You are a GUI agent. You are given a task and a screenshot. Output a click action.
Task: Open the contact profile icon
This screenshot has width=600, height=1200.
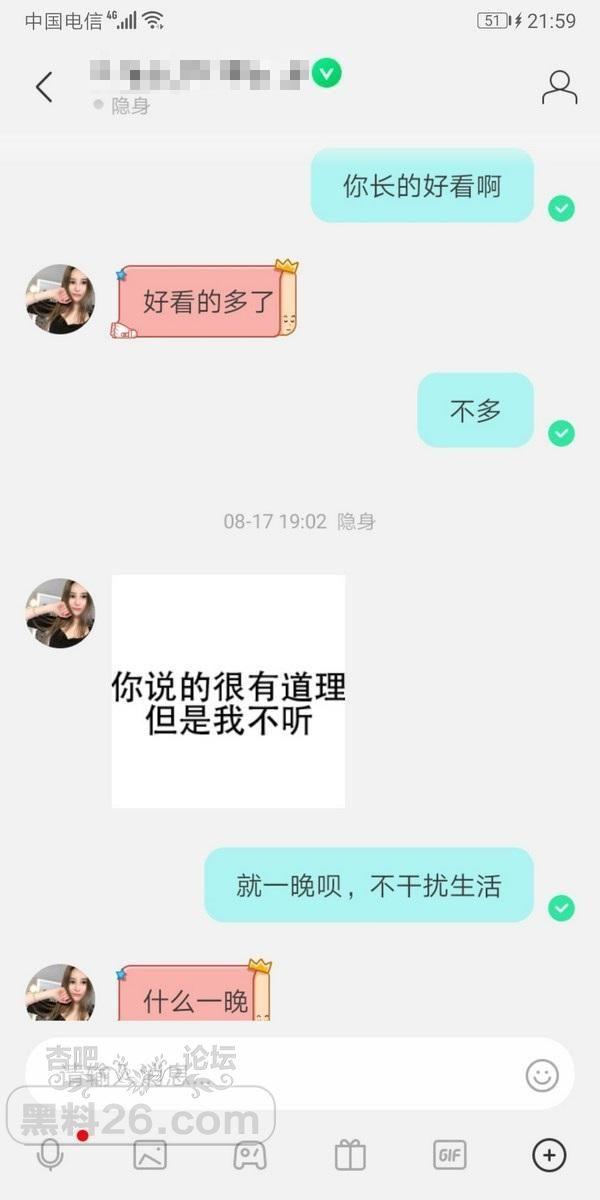[x=559, y=87]
